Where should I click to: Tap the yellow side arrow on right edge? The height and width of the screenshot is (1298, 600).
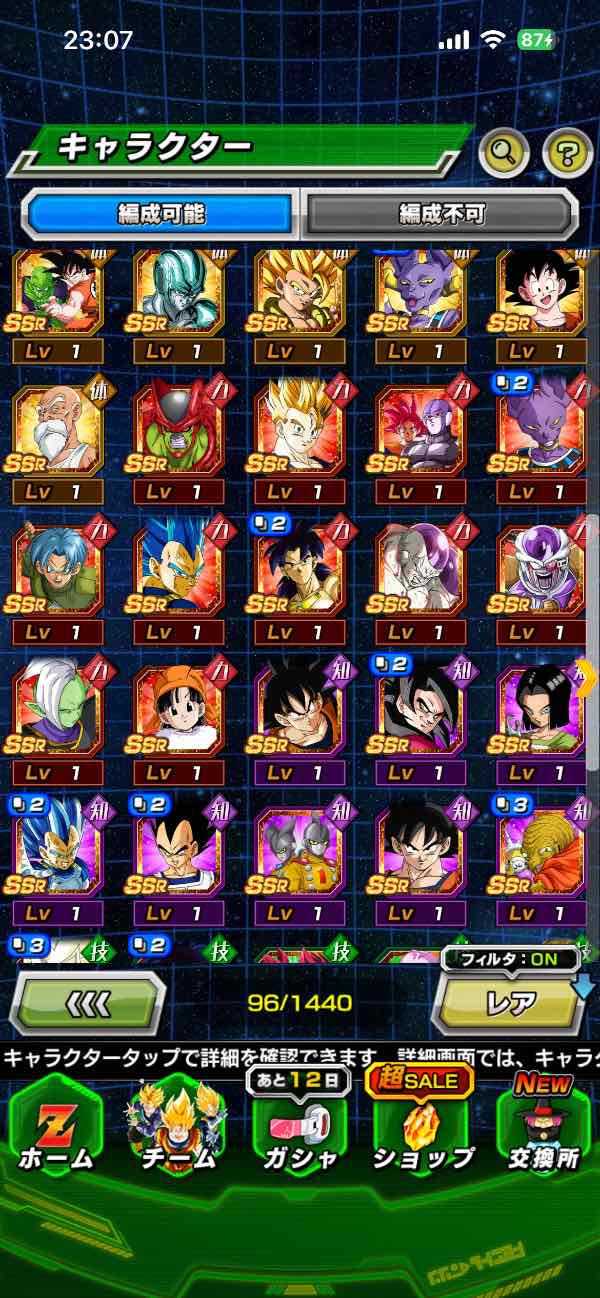587,678
